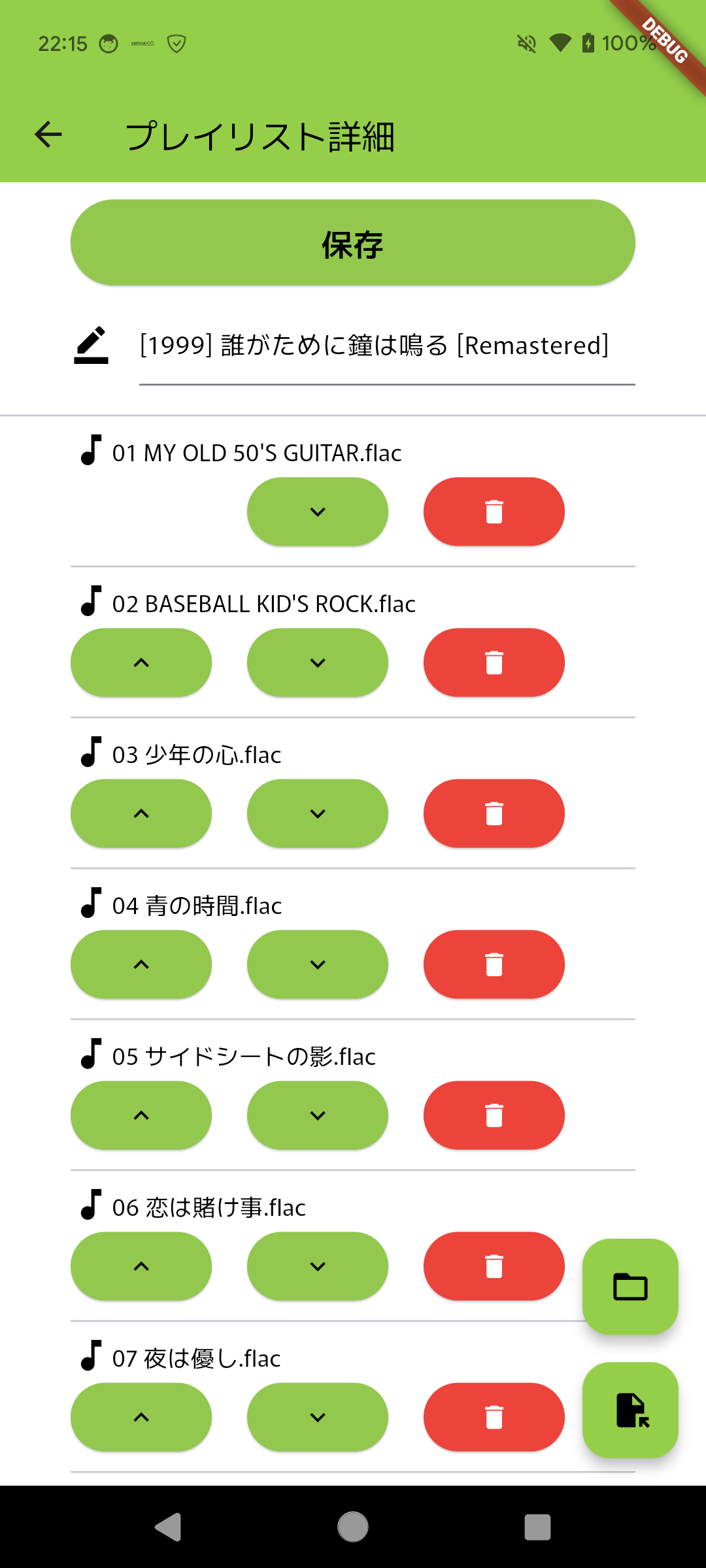
Task: Delete 02 BASEBALL KID'S ROCK.flac
Action: point(494,662)
